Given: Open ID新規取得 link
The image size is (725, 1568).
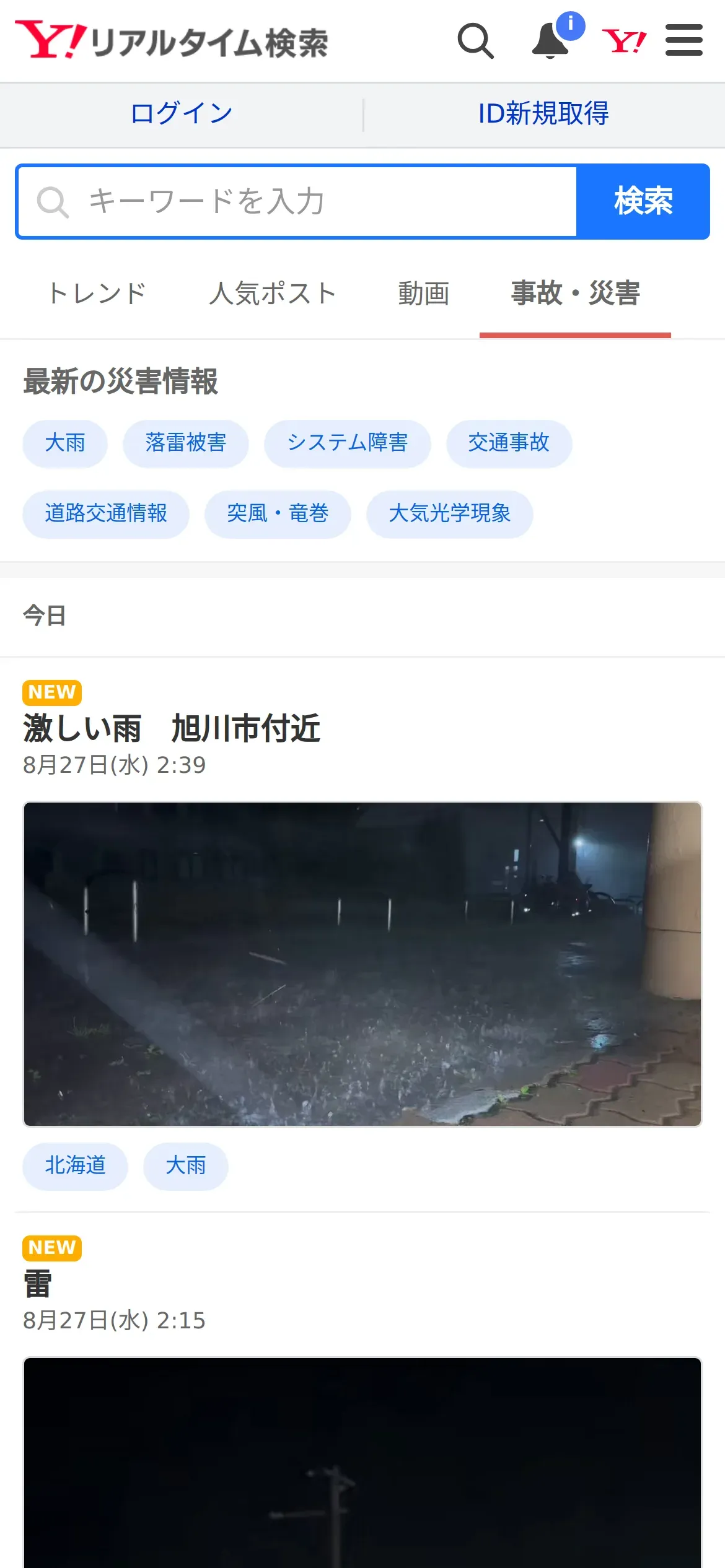Looking at the screenshot, I should (x=543, y=114).
